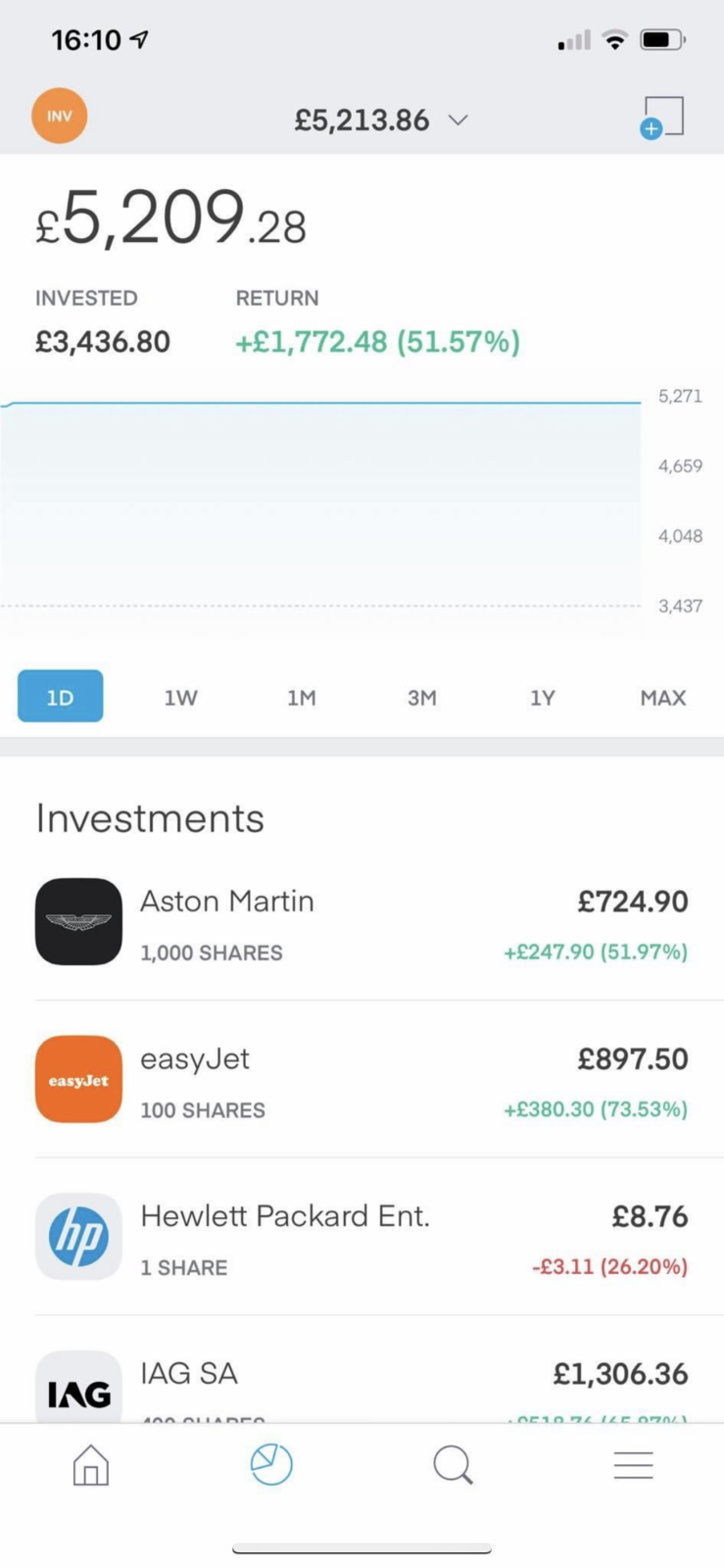Switch chart to 1W range
724x1568 pixels.
[x=180, y=698]
